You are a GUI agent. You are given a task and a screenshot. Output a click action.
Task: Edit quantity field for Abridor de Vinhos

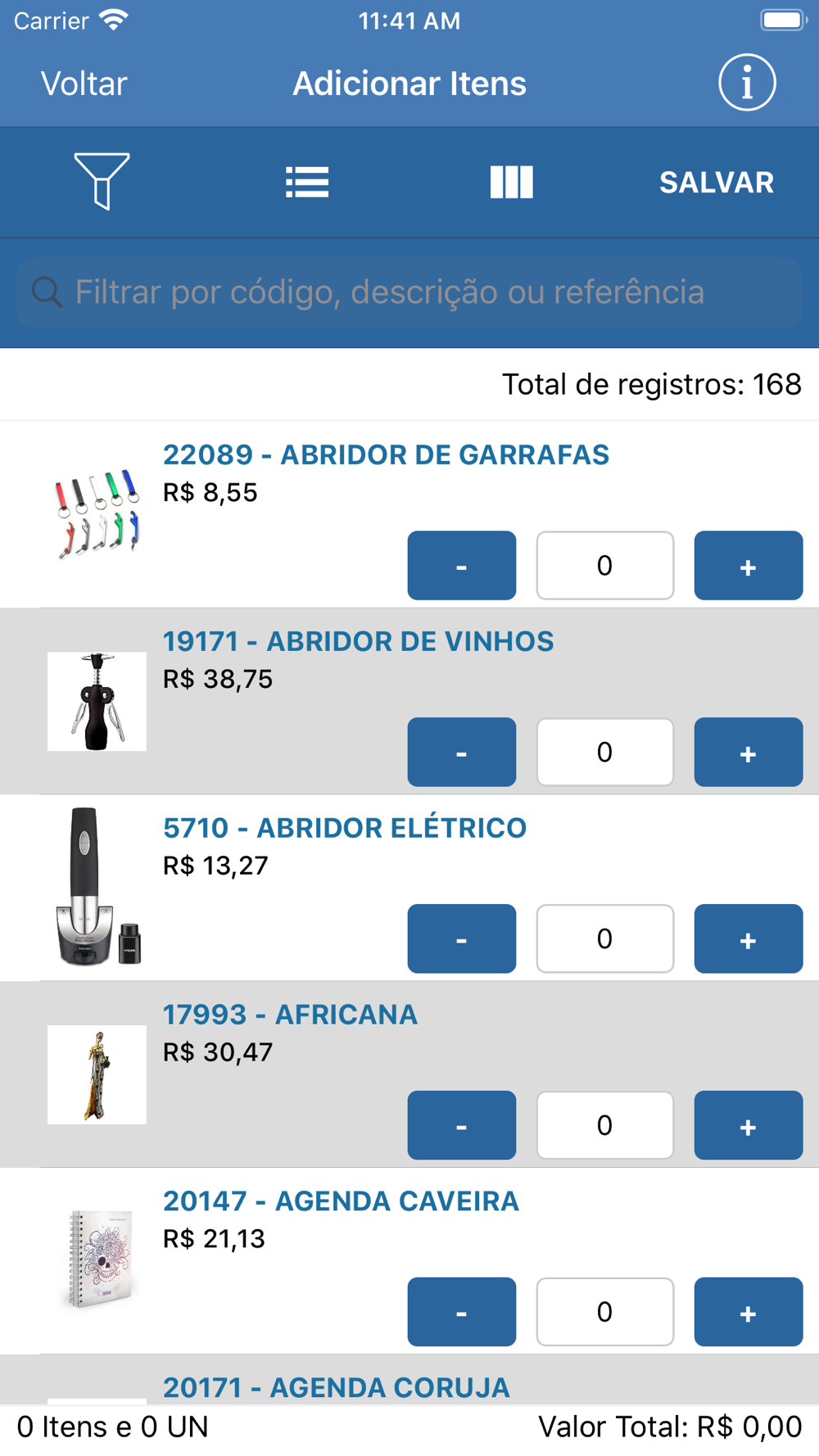click(605, 752)
